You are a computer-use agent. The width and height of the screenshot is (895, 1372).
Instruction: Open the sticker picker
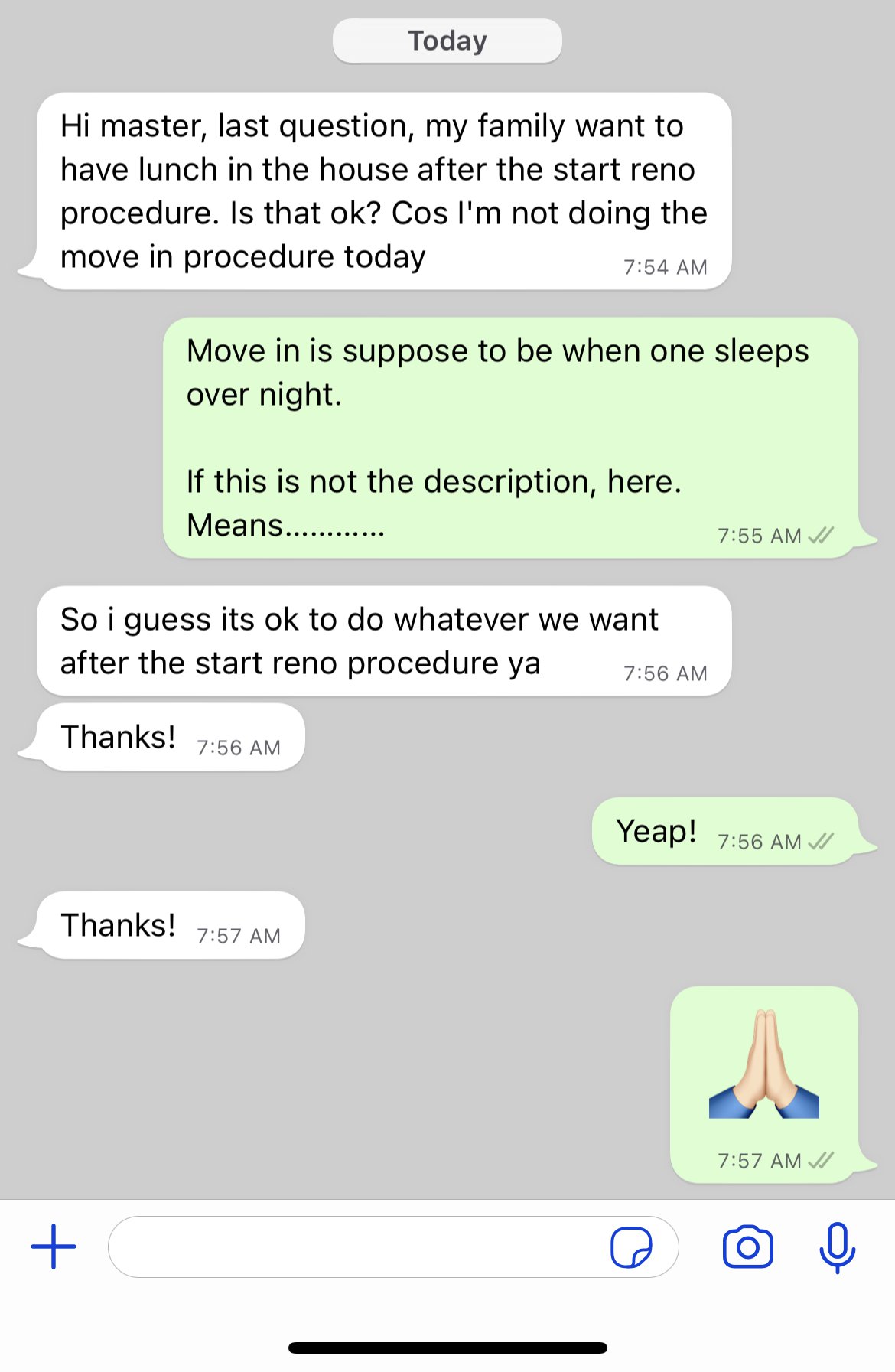click(631, 1247)
